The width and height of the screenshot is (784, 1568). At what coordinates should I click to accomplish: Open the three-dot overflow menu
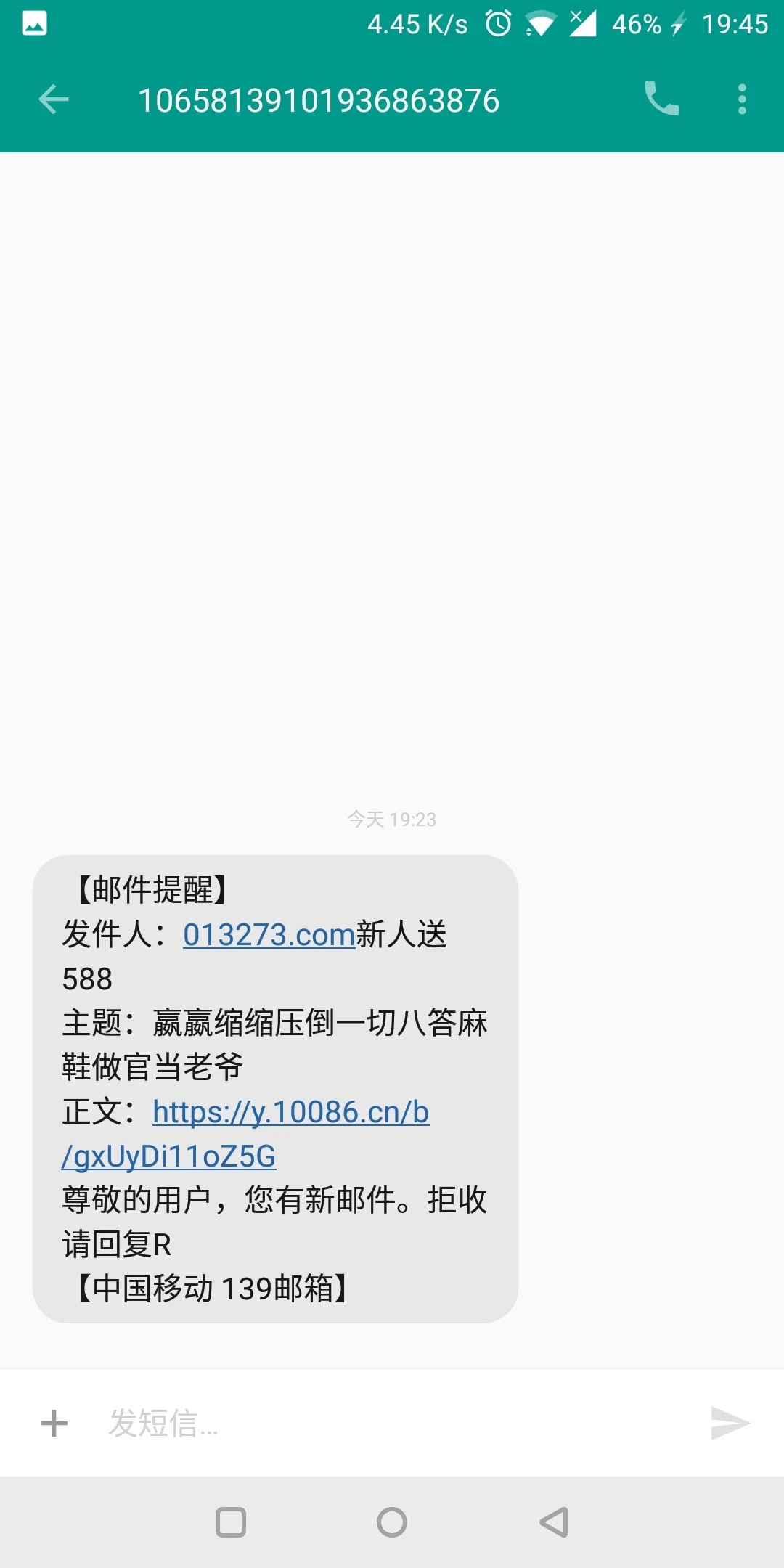[742, 99]
